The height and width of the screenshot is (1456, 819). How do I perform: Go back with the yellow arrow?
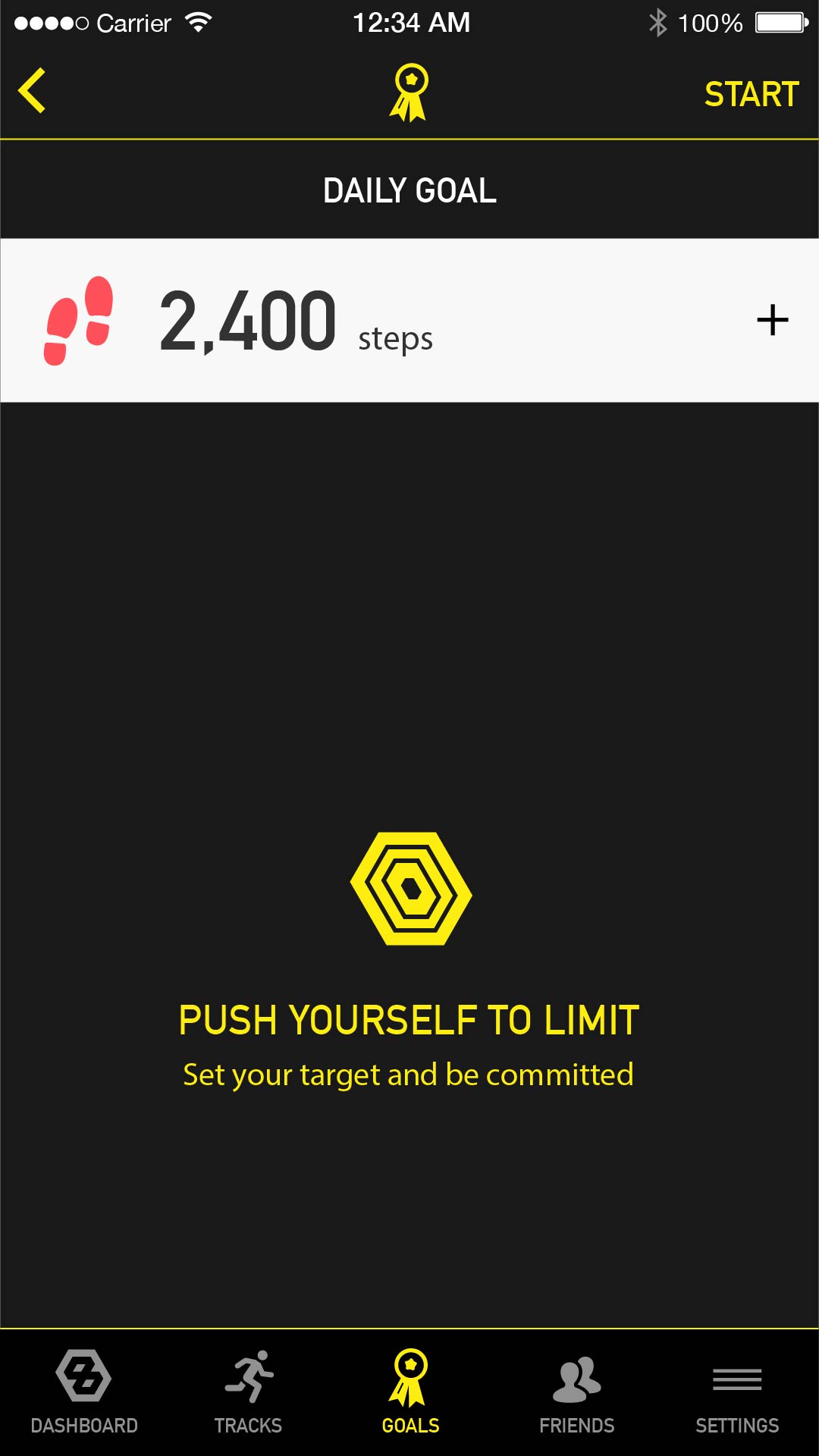pyautogui.click(x=32, y=90)
